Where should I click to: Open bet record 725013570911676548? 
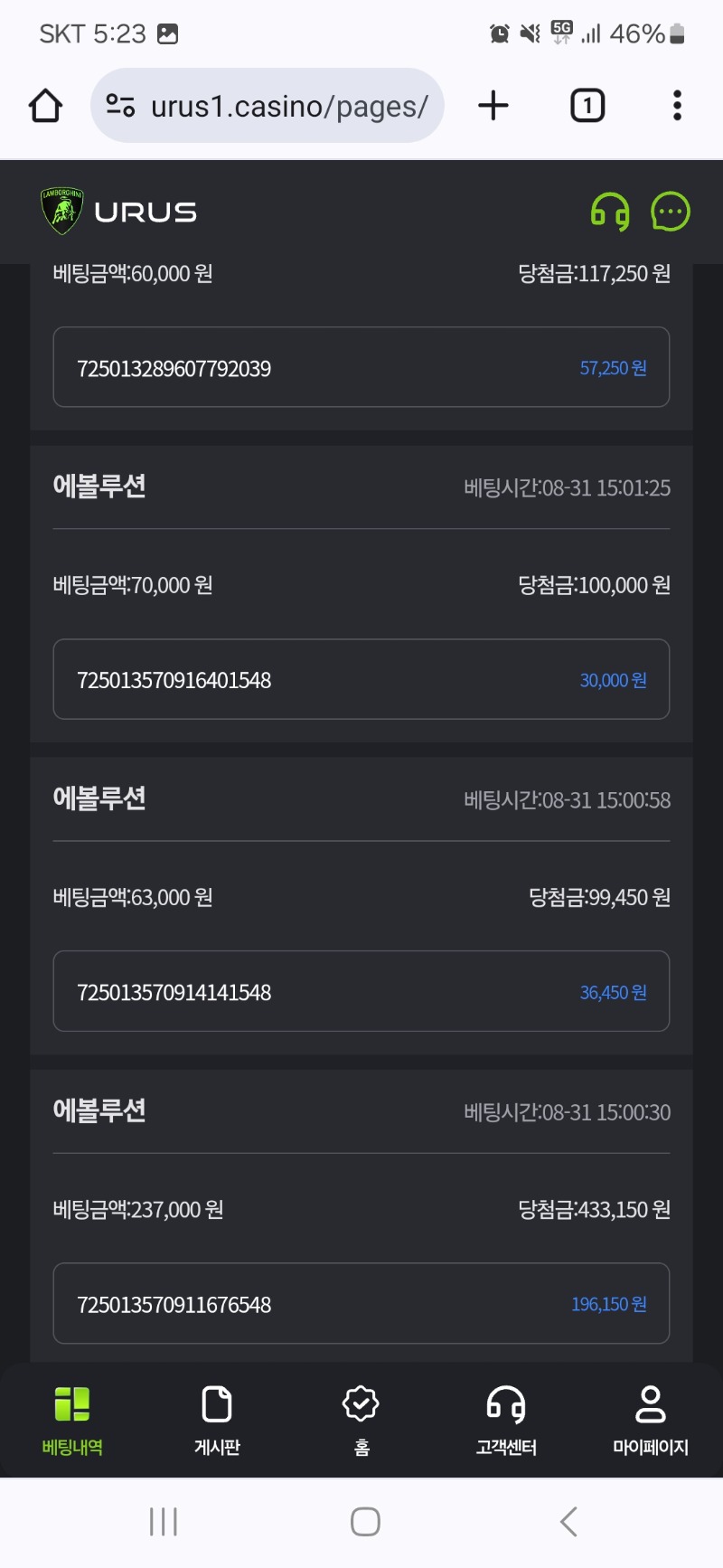click(x=361, y=1303)
